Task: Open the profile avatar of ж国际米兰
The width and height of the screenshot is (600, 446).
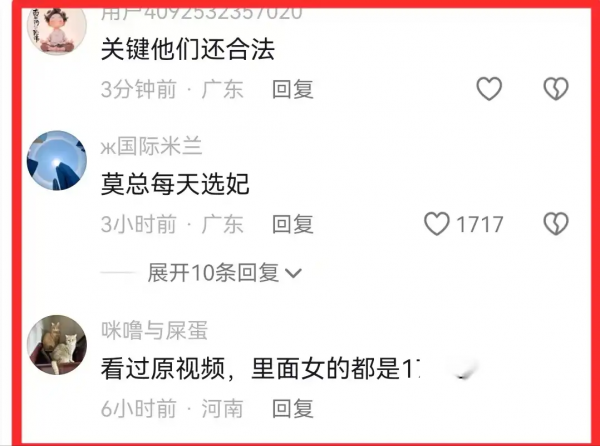Action: click(x=56, y=160)
